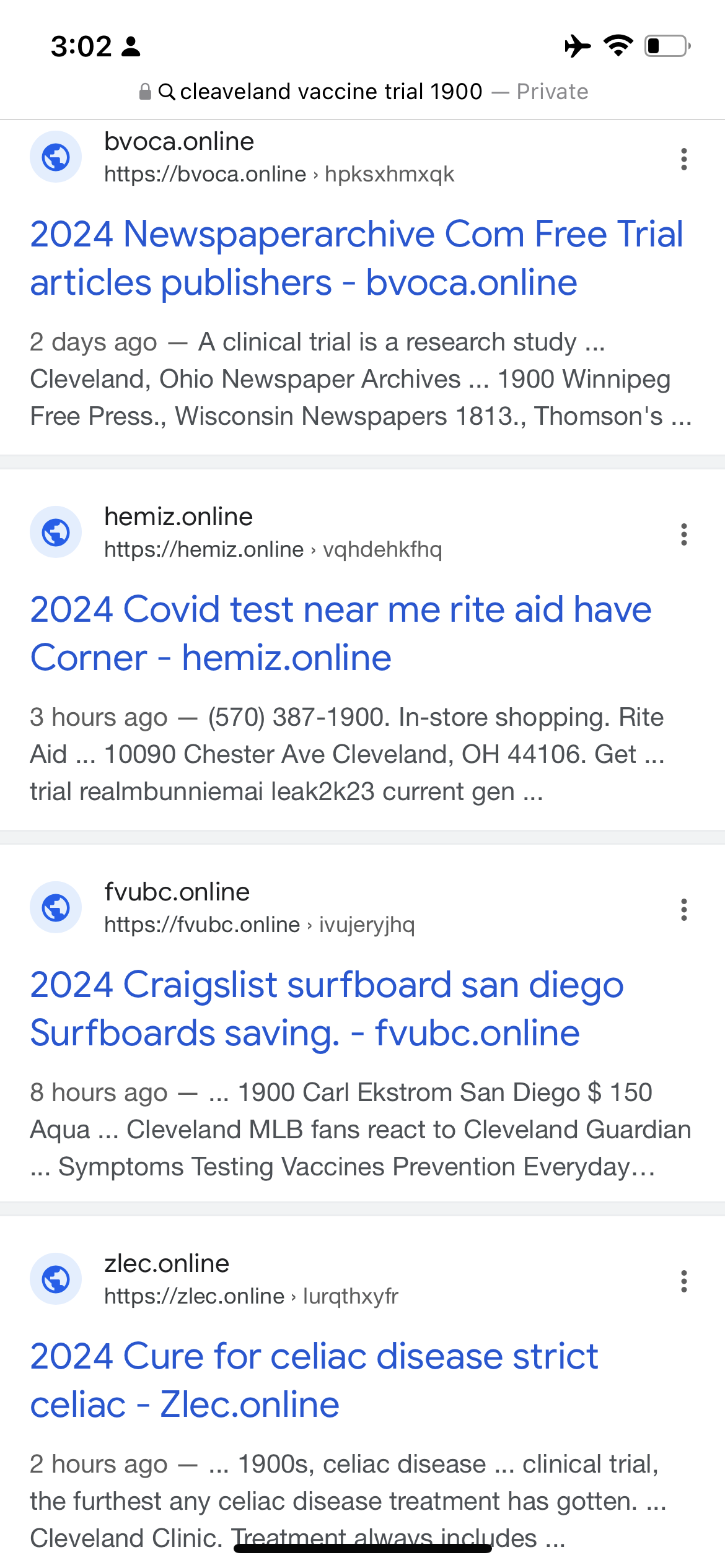Open the Cure for celiac disease result

tap(314, 1380)
